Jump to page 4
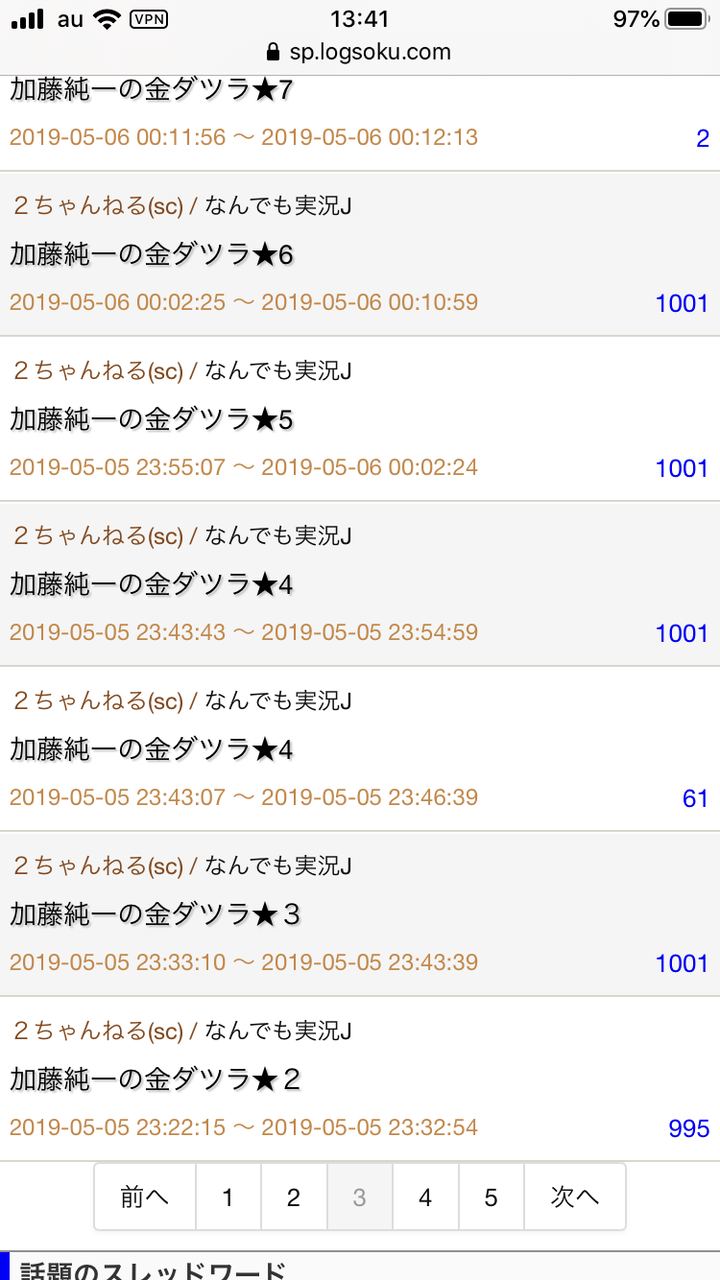The height and width of the screenshot is (1280, 720). pyautogui.click(x=426, y=1197)
